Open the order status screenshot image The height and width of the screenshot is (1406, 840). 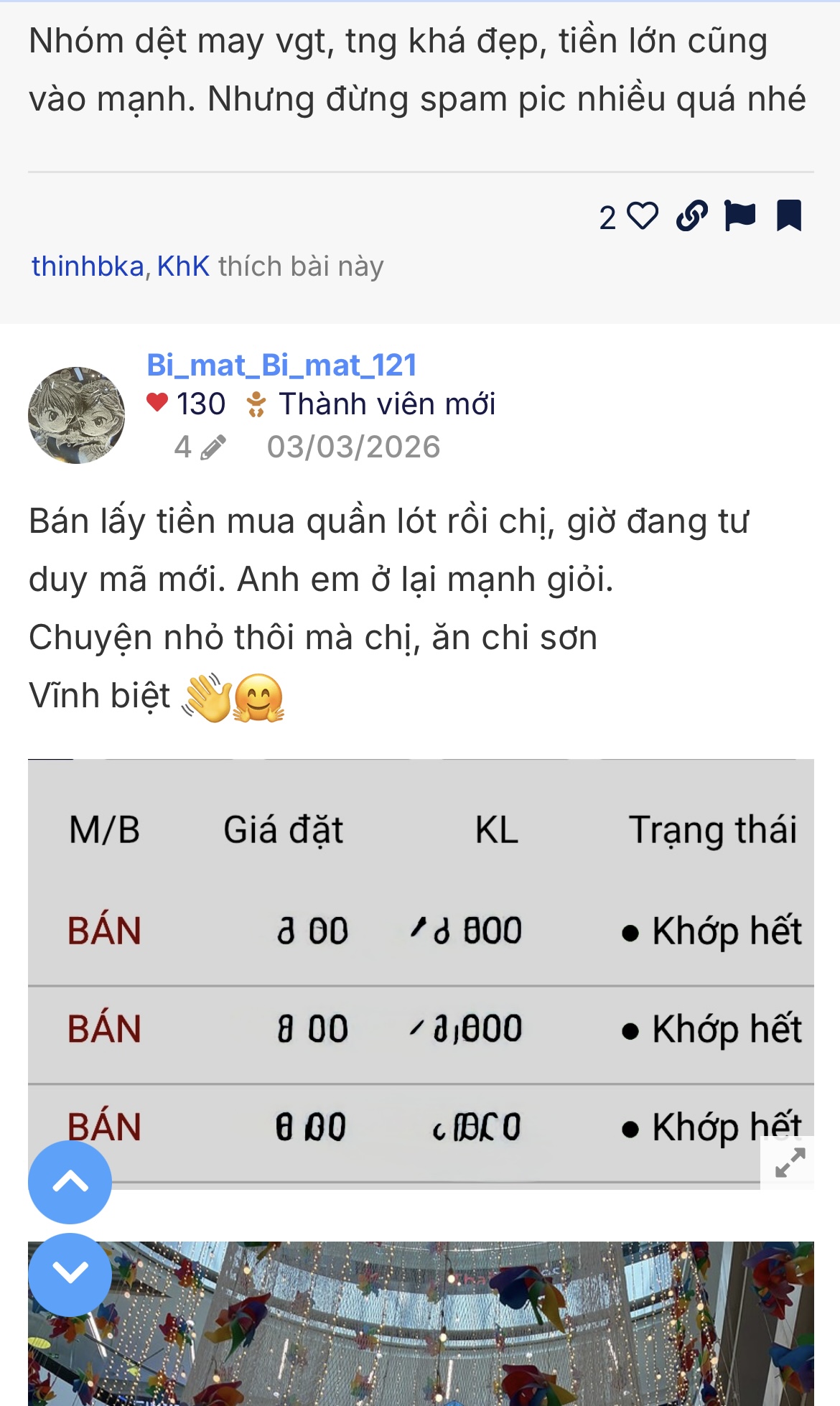point(421,969)
